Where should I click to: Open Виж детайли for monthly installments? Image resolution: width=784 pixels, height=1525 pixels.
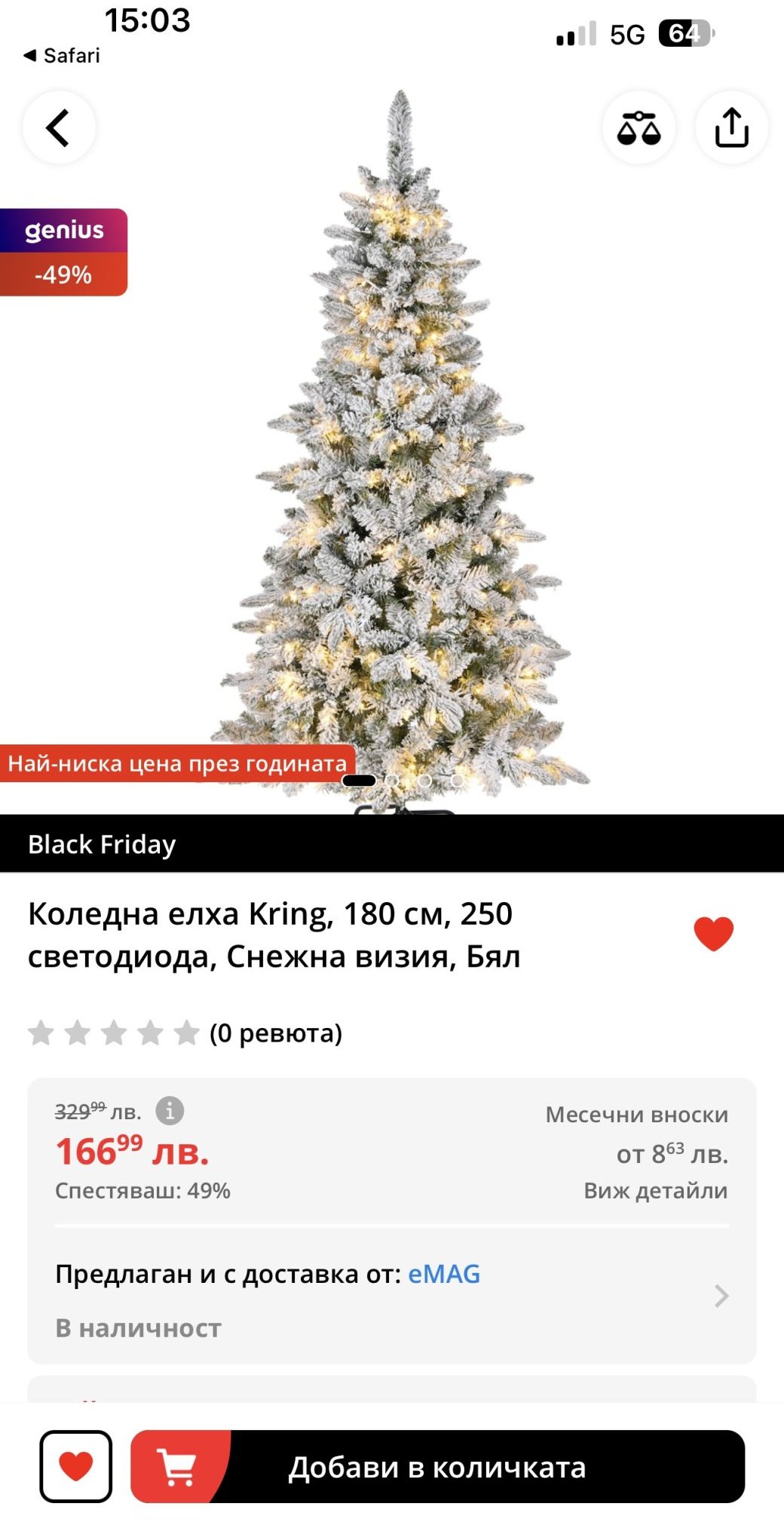click(655, 1191)
